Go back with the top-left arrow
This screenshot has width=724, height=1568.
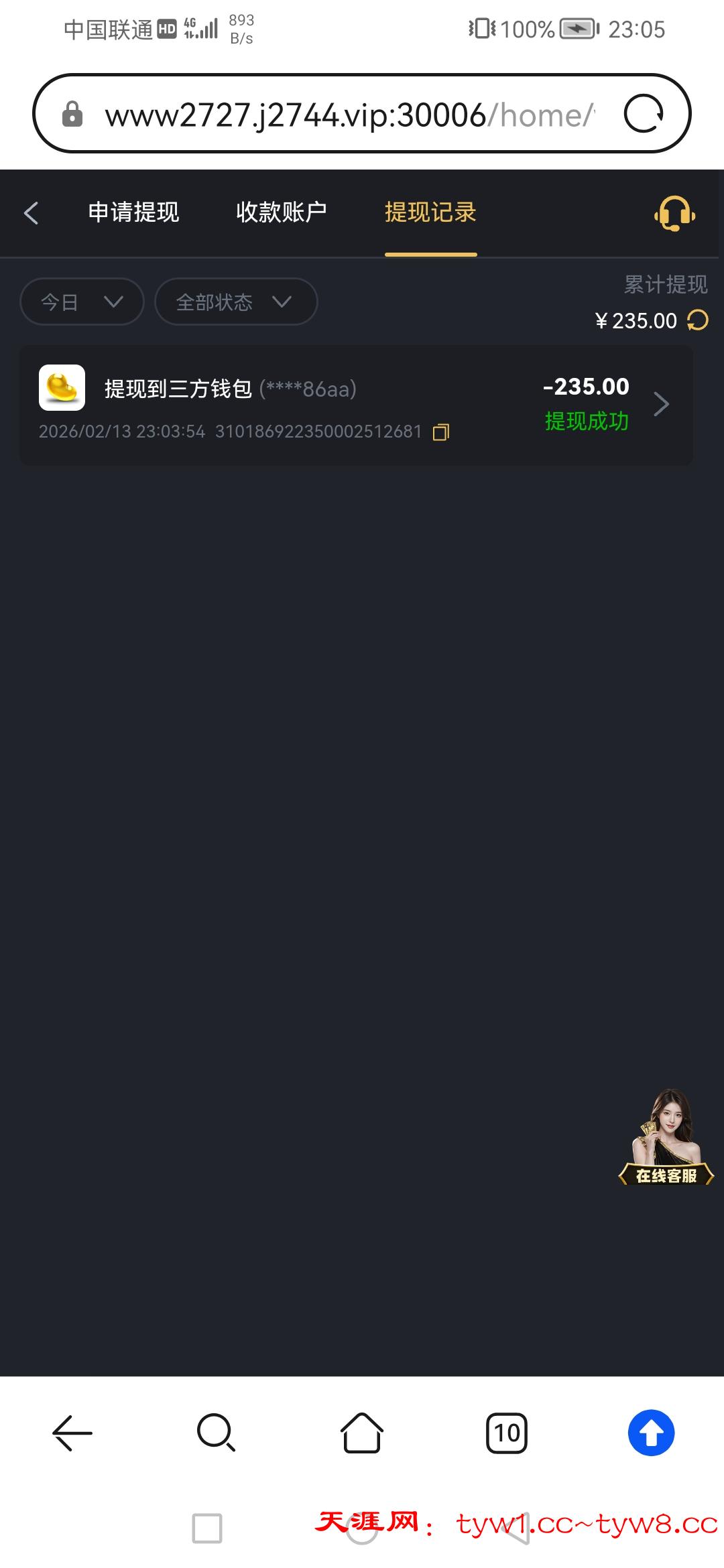point(31,213)
